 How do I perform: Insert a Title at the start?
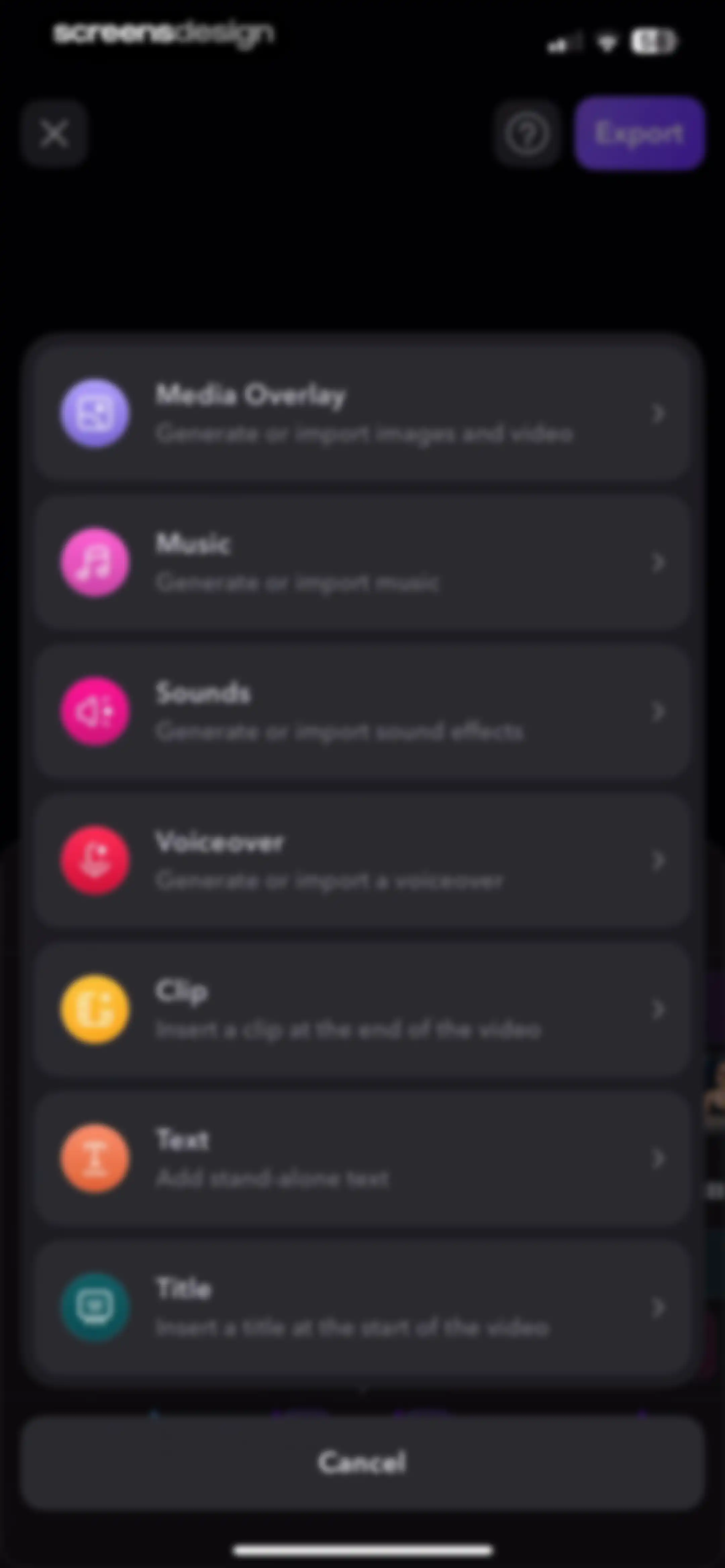[362, 1307]
